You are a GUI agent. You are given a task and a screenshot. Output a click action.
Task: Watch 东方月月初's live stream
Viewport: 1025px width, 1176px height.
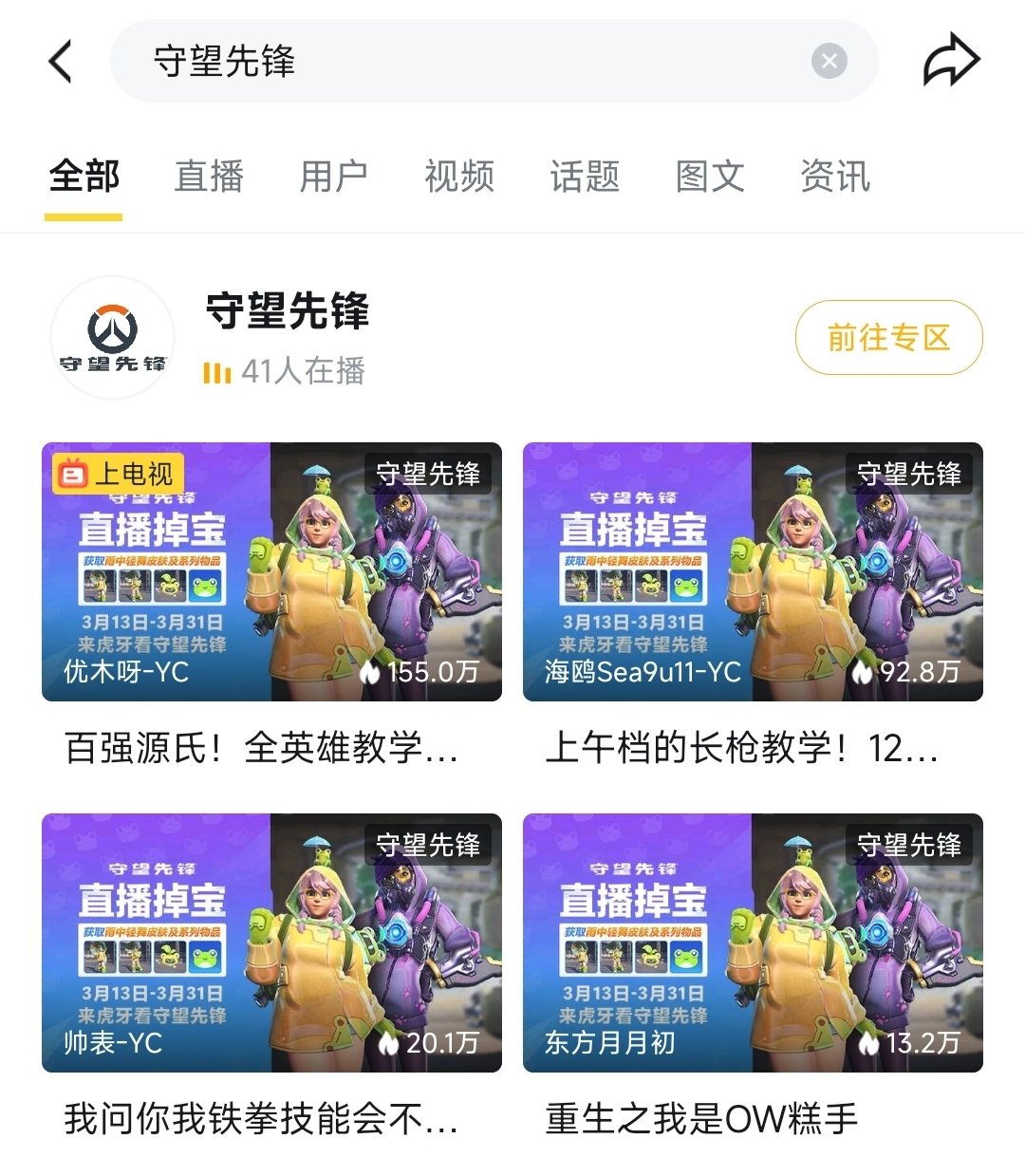pyautogui.click(x=753, y=943)
